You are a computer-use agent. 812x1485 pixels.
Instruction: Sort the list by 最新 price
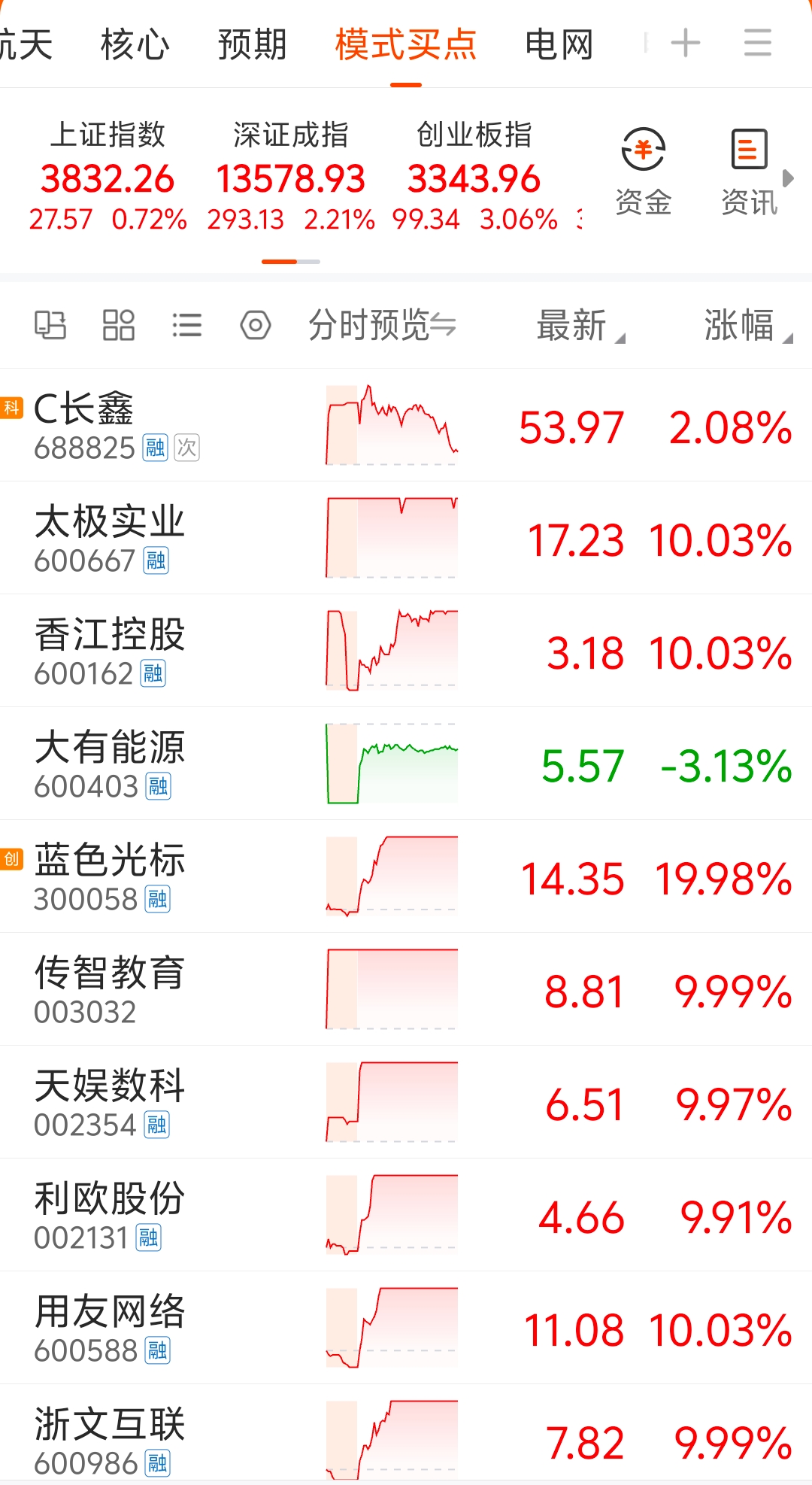tap(580, 326)
